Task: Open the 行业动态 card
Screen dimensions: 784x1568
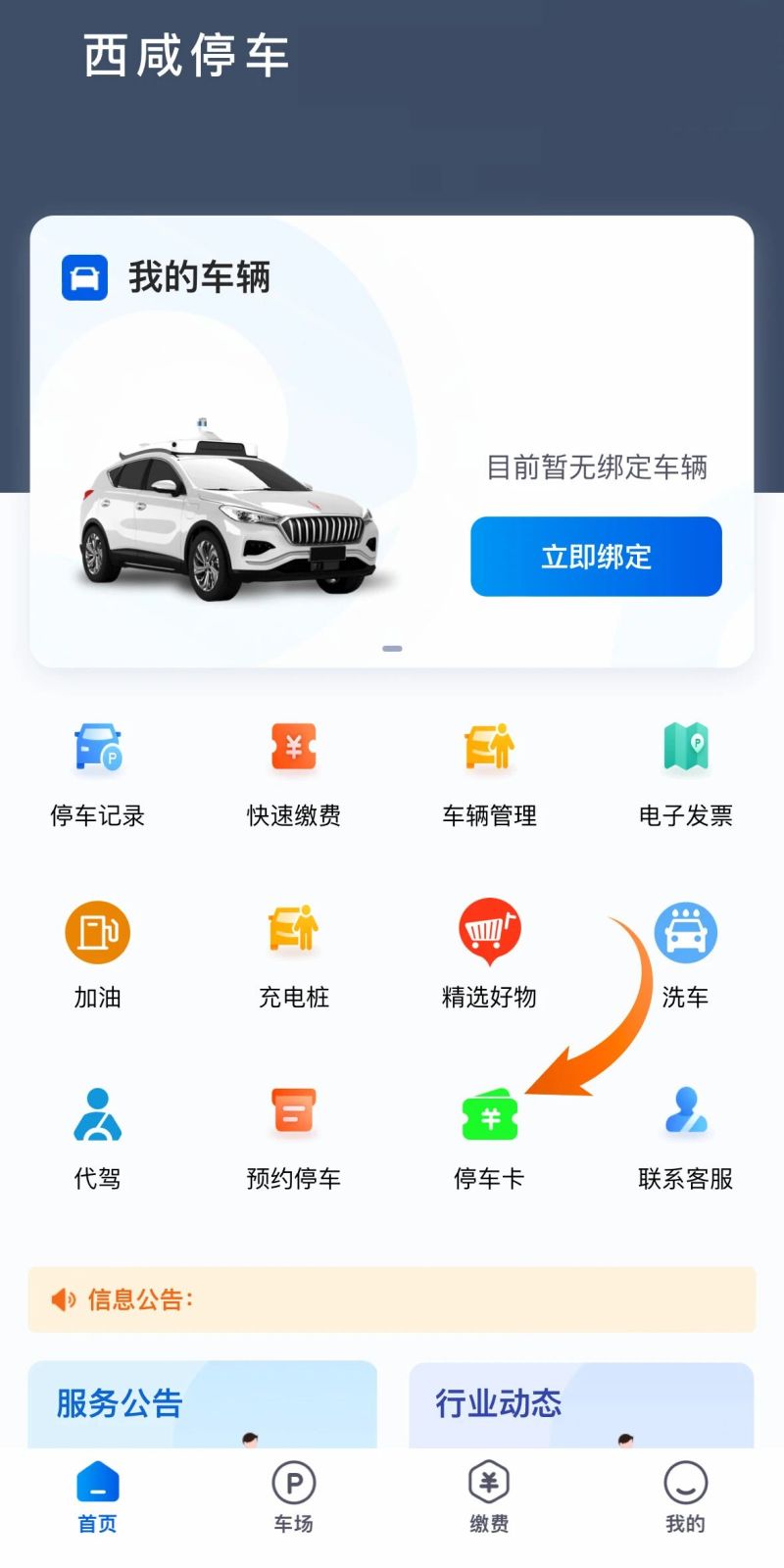Action: 581,1403
